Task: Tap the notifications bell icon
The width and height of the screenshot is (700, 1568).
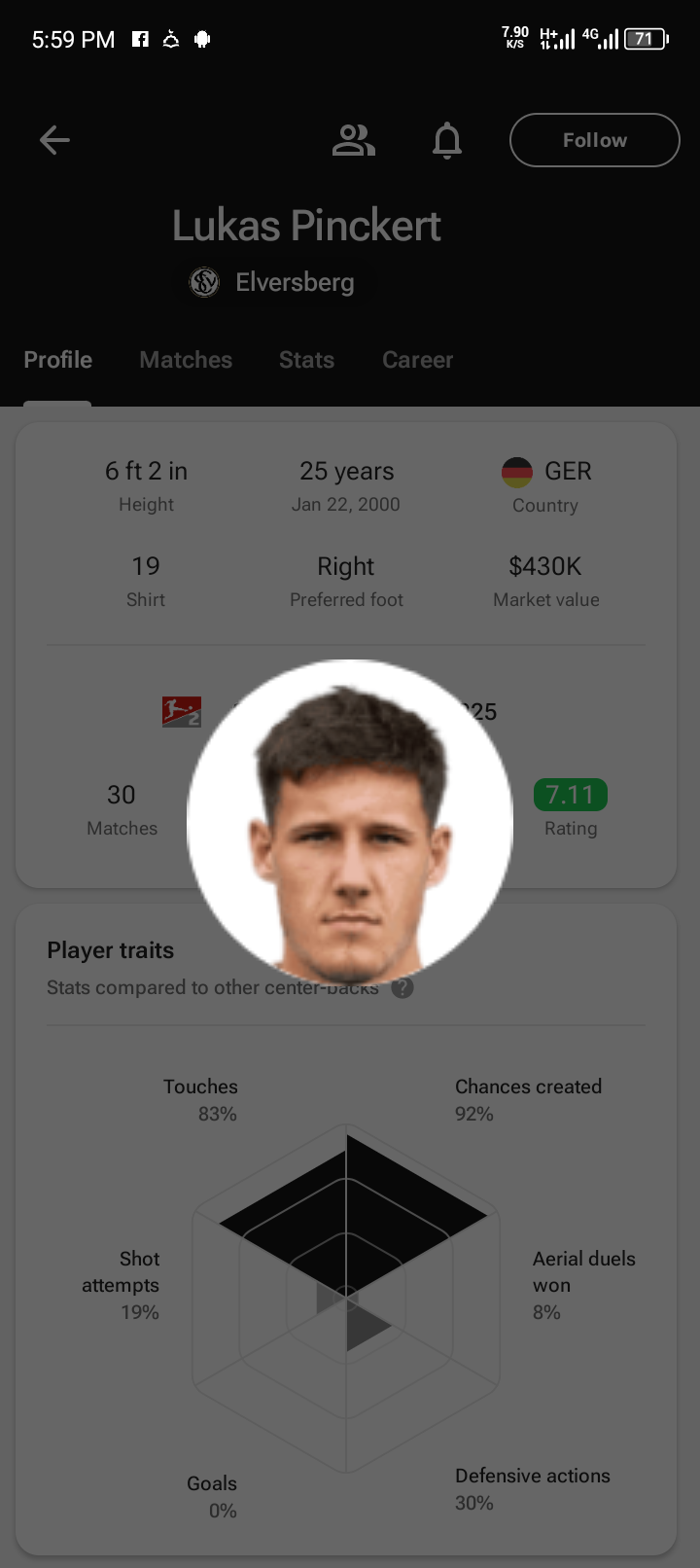Action: point(447,140)
